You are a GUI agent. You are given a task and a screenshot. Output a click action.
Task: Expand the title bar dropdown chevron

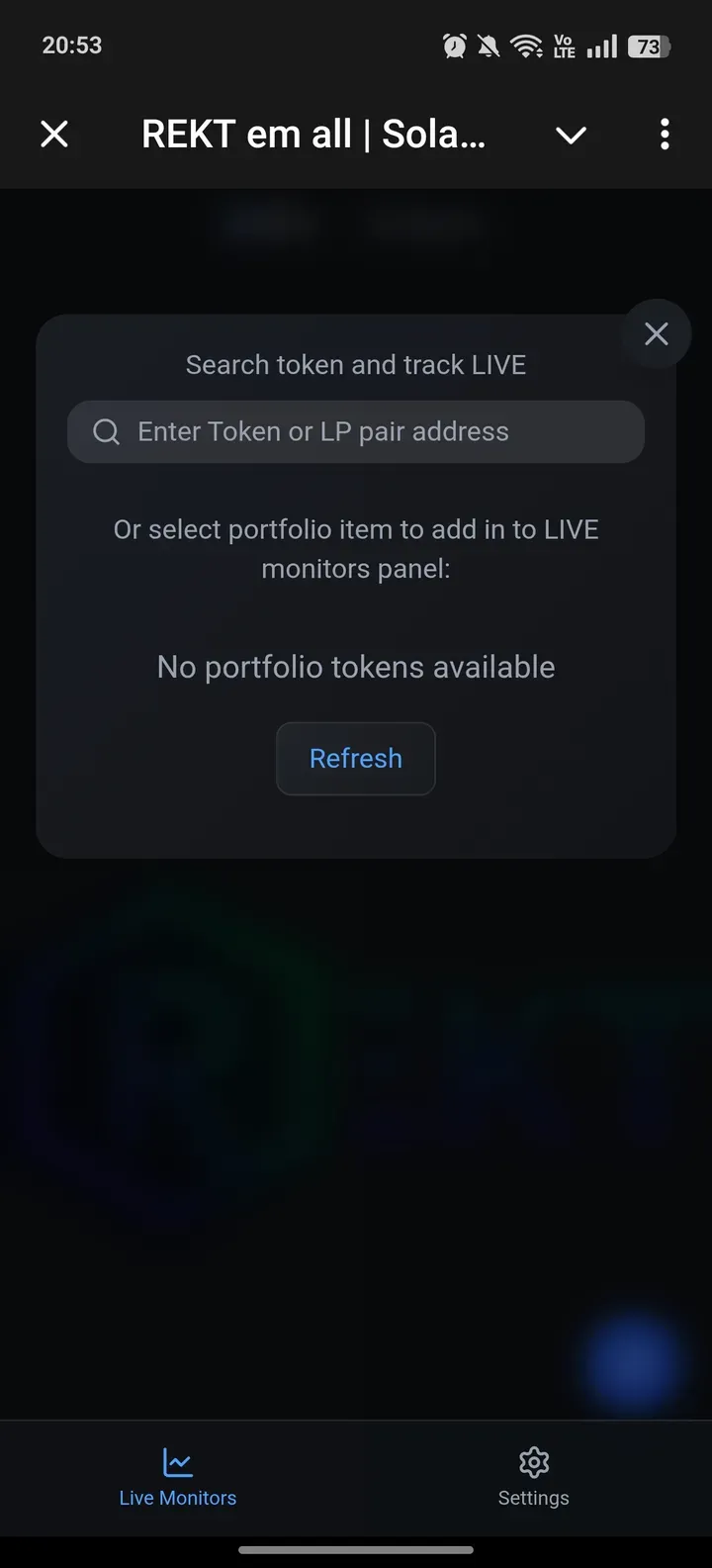(571, 135)
